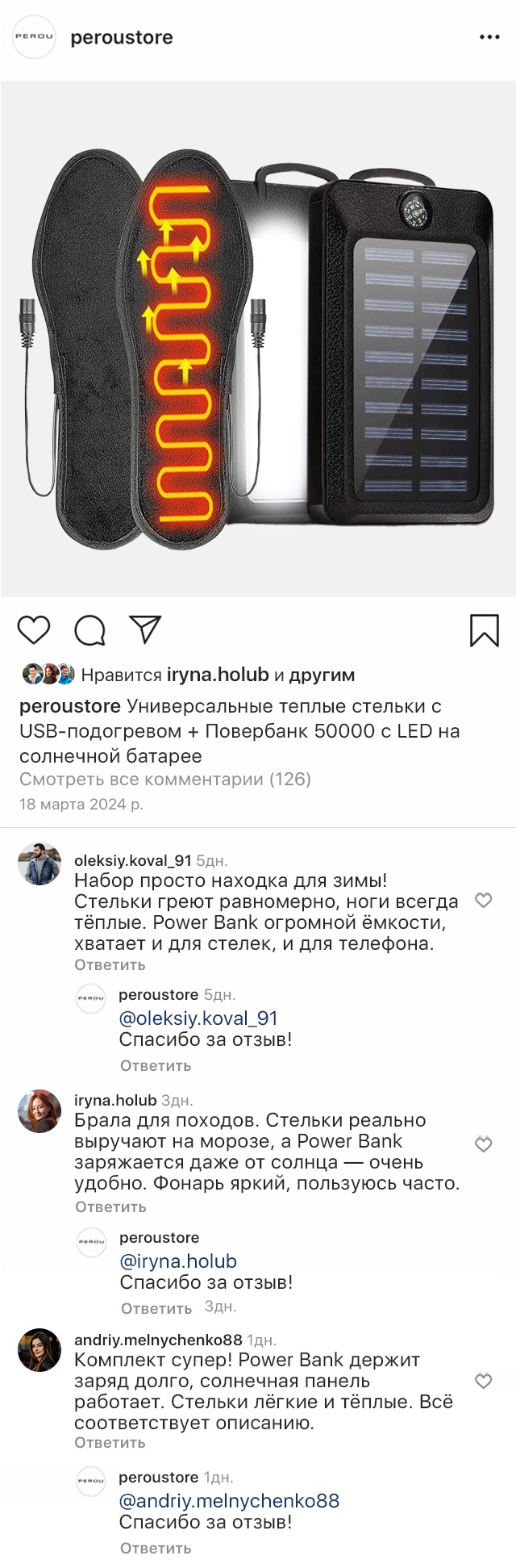Like iryna.holub's comment
The width and height of the screenshot is (516, 1568).
[x=483, y=1144]
